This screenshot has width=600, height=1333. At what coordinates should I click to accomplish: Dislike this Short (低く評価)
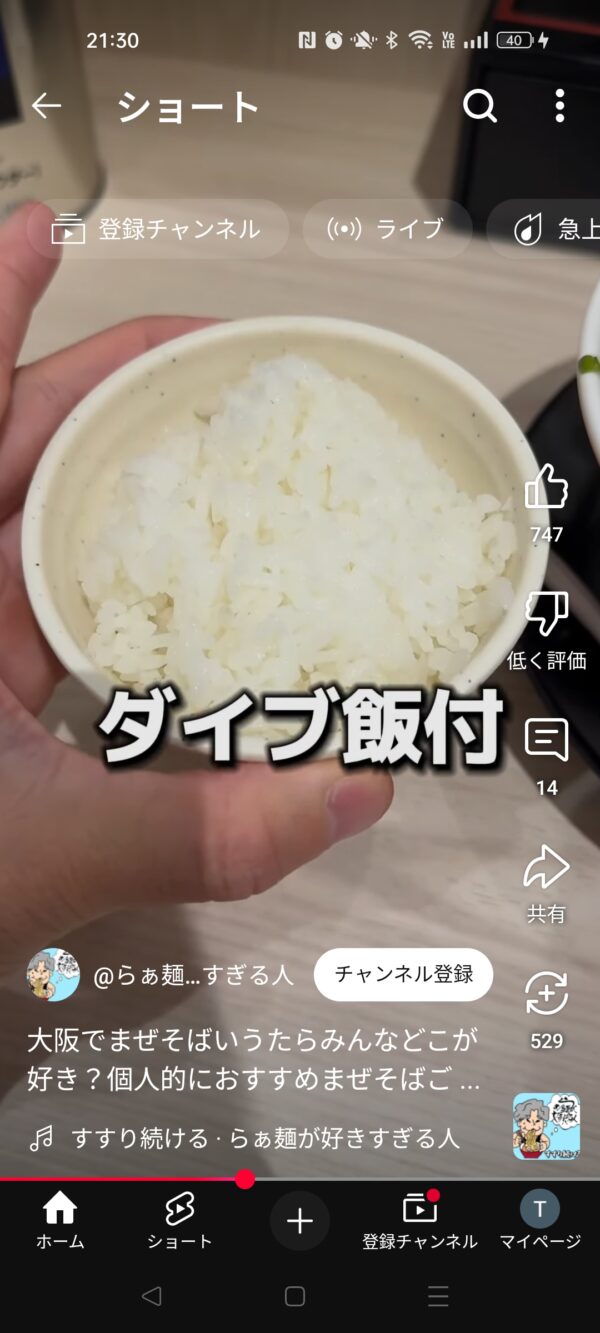tap(546, 614)
